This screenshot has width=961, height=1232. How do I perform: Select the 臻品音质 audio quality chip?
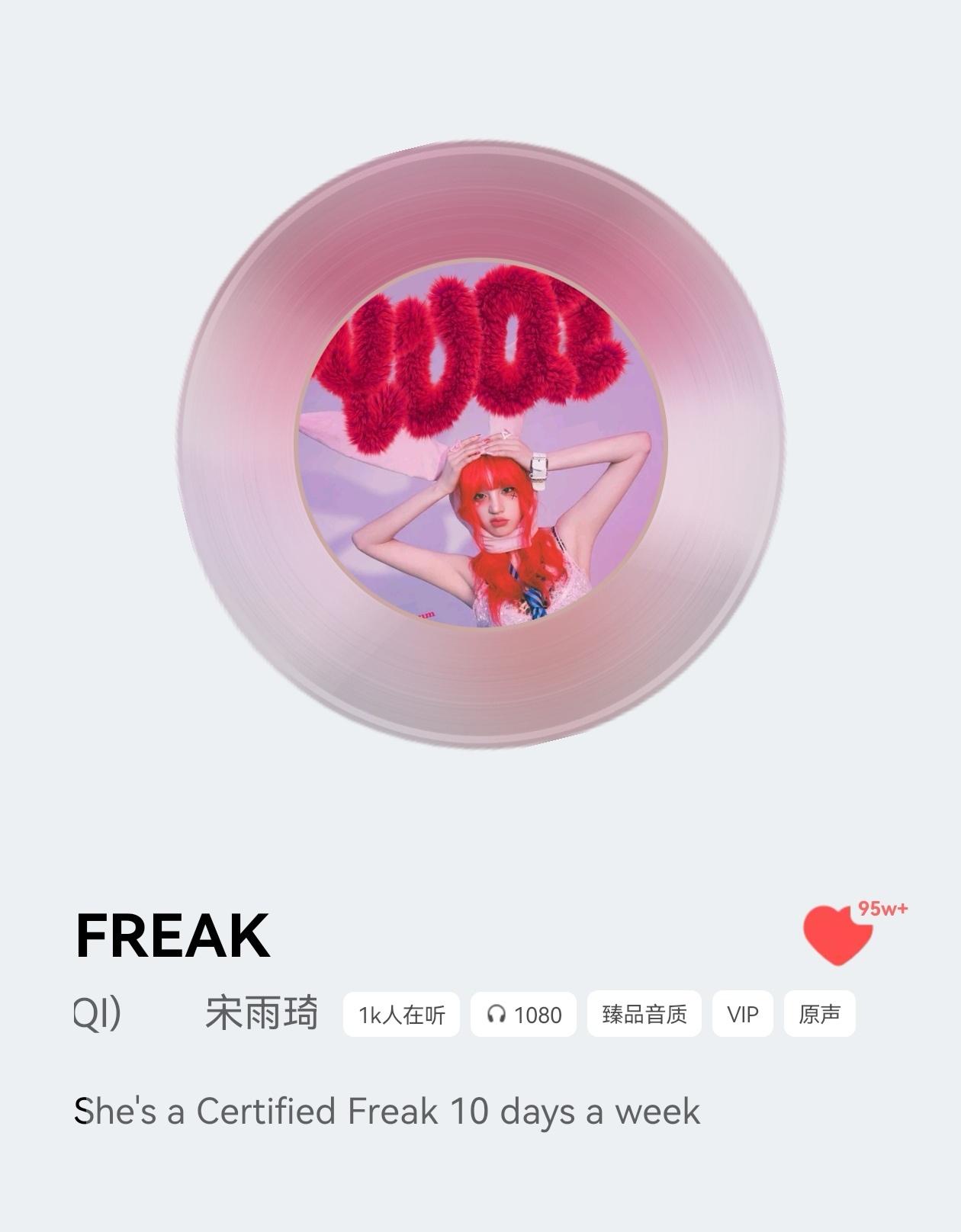click(x=644, y=1015)
